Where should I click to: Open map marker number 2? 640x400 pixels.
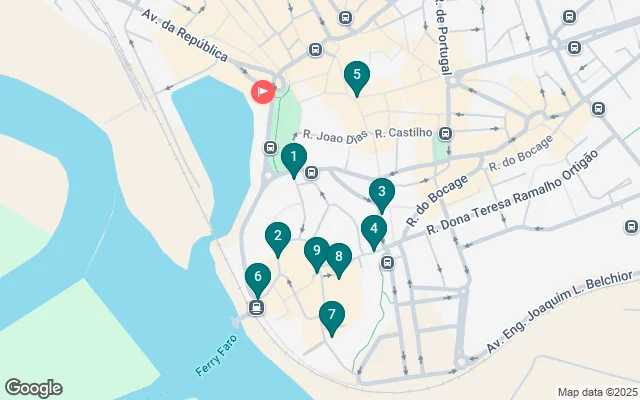278,238
